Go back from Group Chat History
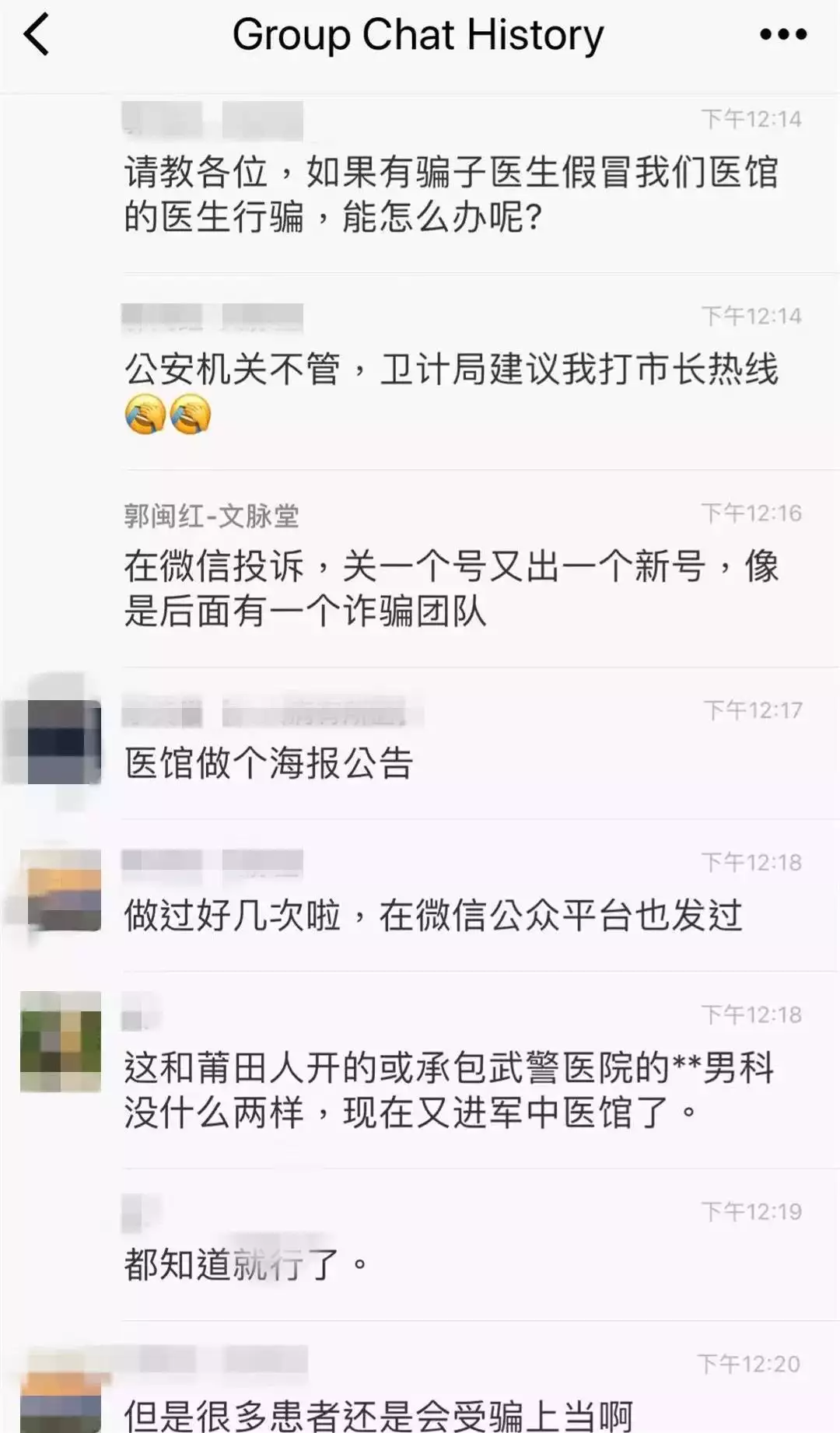The height and width of the screenshot is (1433, 840). tap(37, 35)
